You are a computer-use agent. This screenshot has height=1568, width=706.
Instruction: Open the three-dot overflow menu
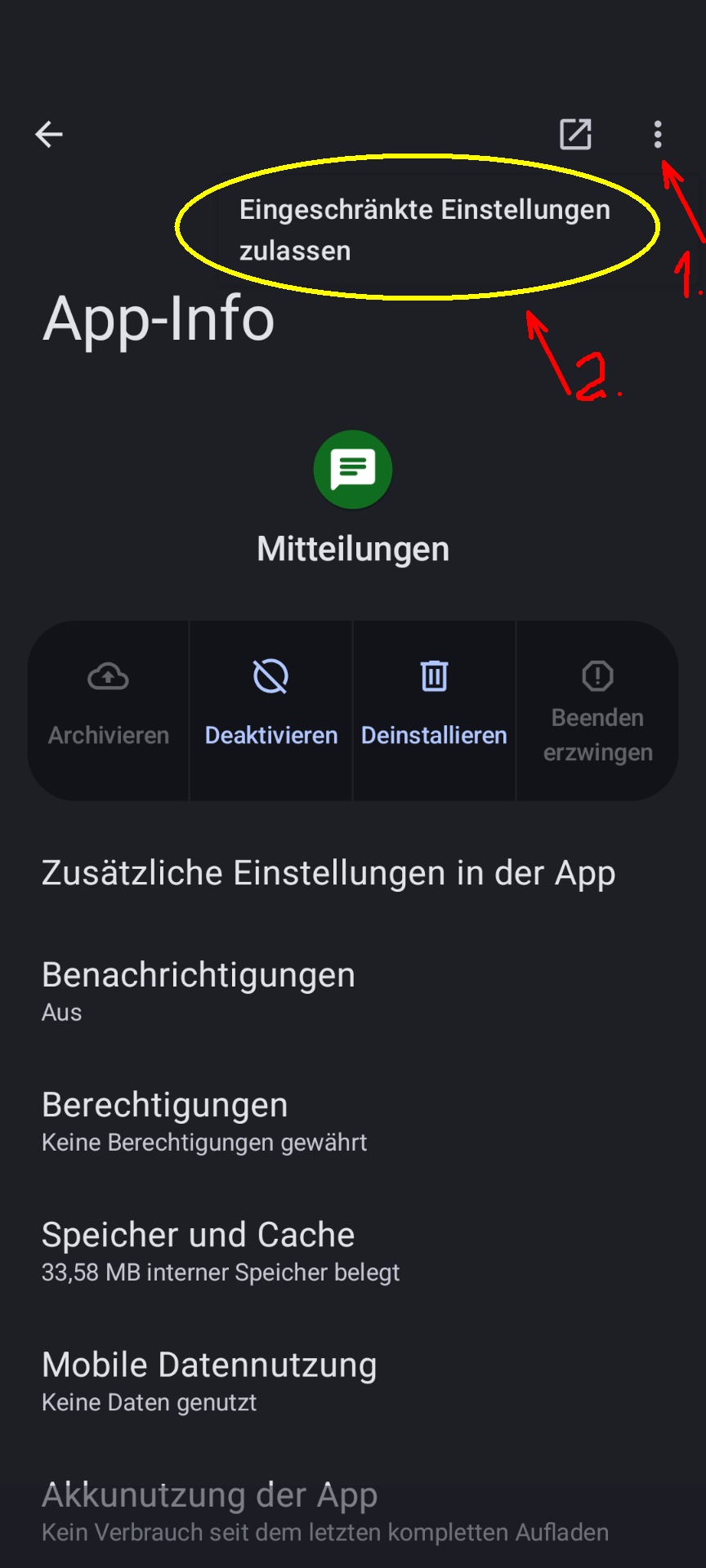(658, 134)
